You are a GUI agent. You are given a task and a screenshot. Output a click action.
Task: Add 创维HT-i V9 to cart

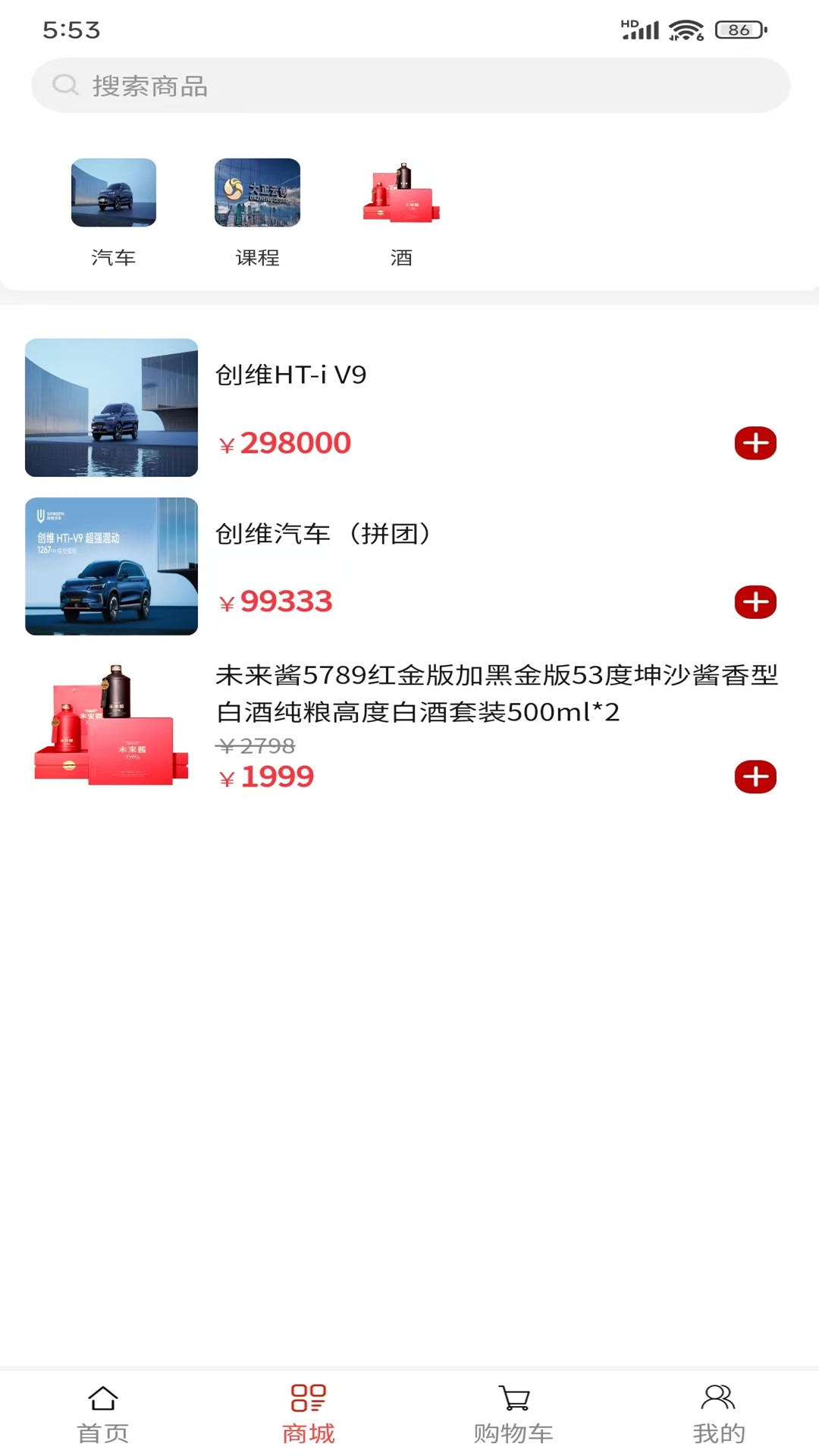tap(755, 444)
